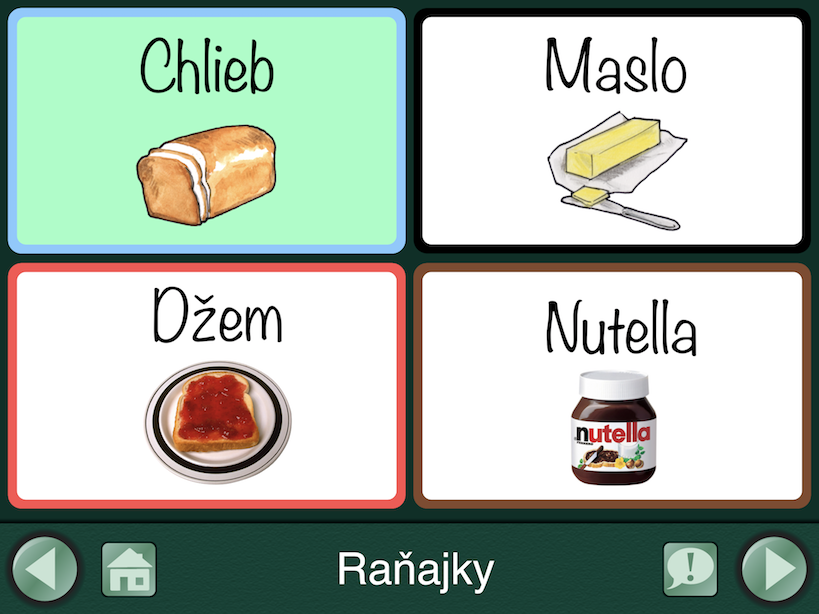The width and height of the screenshot is (819, 614).
Task: Choose the Džem jam card
Action: tap(206, 386)
